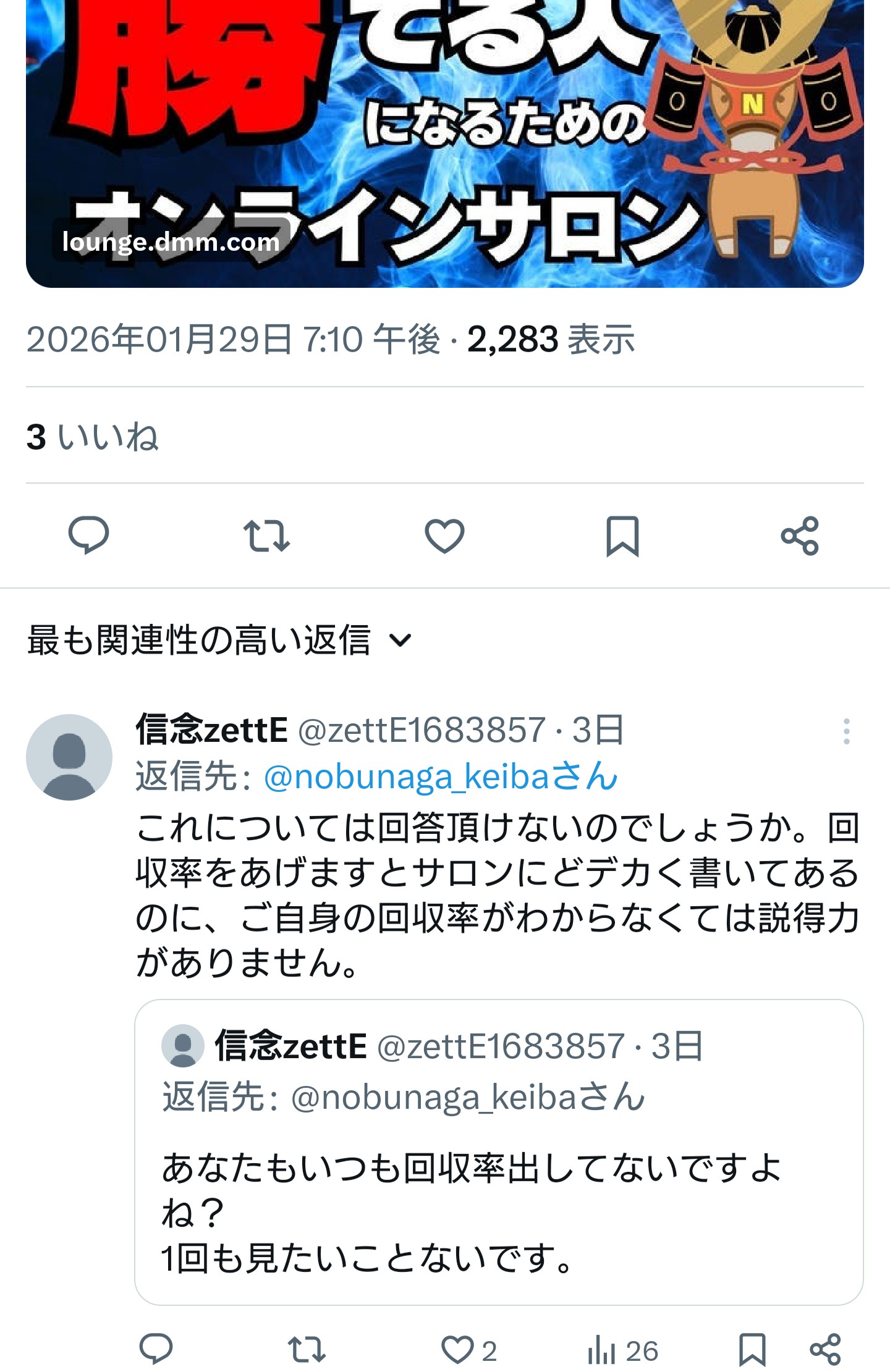Bookmark 信念zettE's reply
Image resolution: width=890 pixels, height=1372 pixels.
tap(752, 1349)
